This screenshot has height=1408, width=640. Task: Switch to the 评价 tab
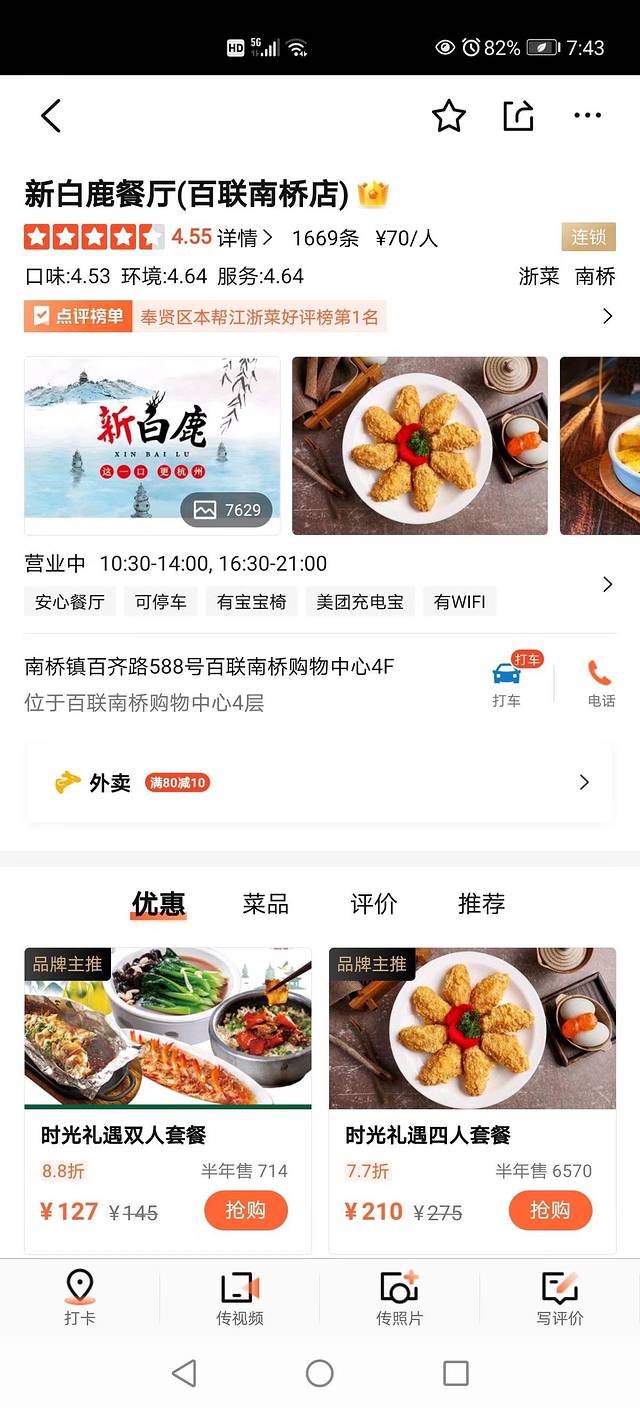pyautogui.click(x=374, y=904)
